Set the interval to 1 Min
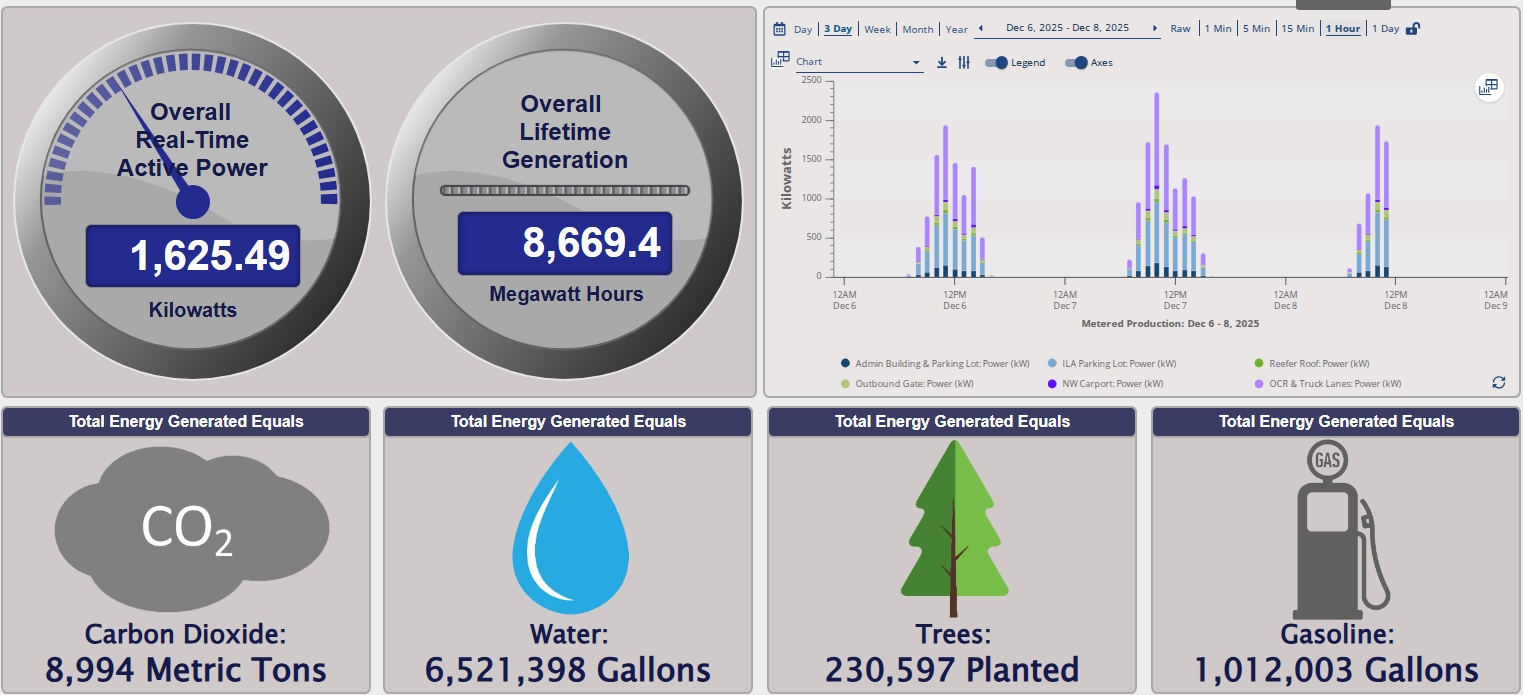This screenshot has height=695, width=1523. click(x=1217, y=29)
